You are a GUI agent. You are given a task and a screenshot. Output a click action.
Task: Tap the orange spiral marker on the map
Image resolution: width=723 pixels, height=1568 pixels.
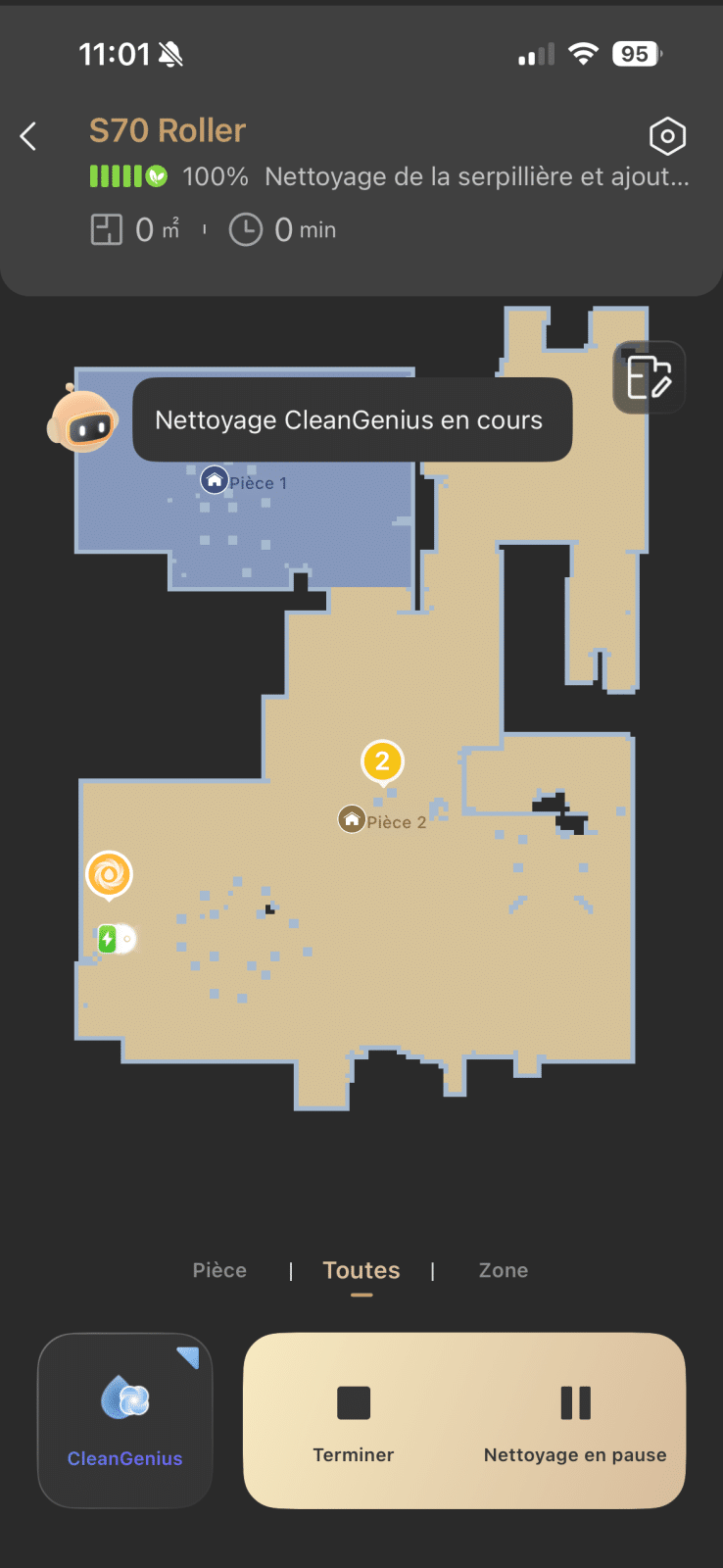[109, 873]
